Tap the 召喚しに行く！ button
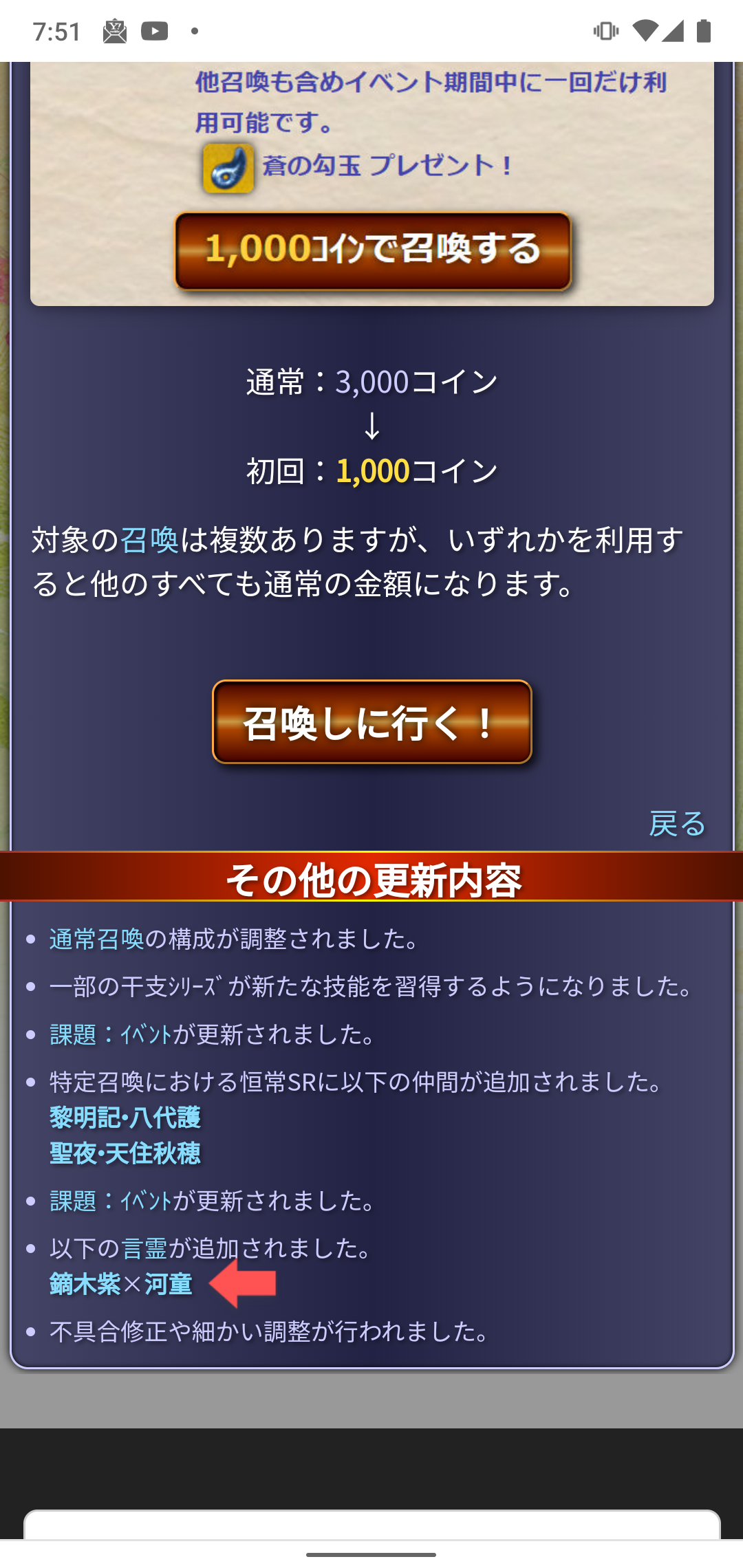Image resolution: width=743 pixels, height=1568 pixels. coord(371,722)
